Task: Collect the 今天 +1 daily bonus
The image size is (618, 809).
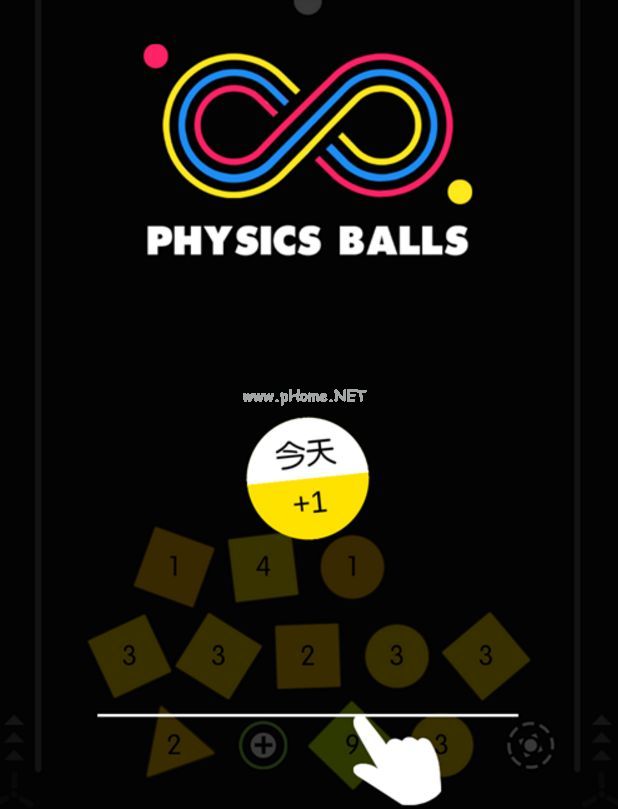Action: (309, 478)
